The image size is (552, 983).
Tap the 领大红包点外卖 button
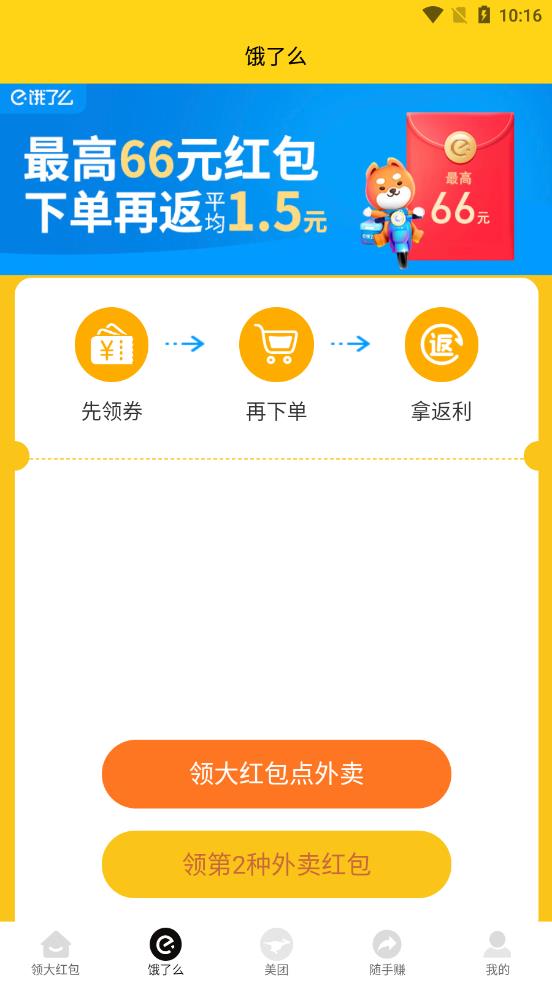coord(276,774)
